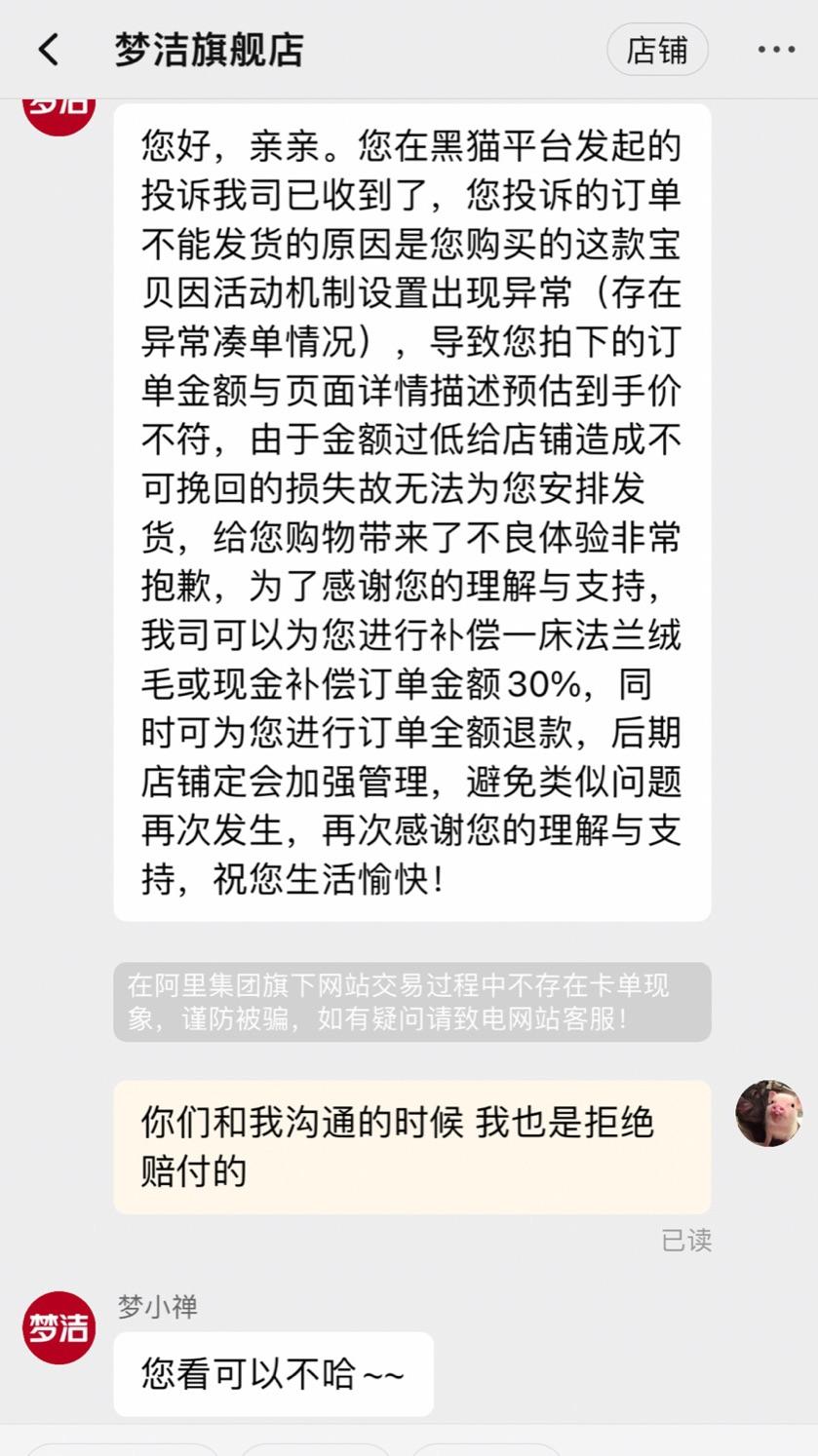Viewport: 818px width, 1456px height.
Task: Visit the store via the 店铺 button
Action: pos(657,49)
